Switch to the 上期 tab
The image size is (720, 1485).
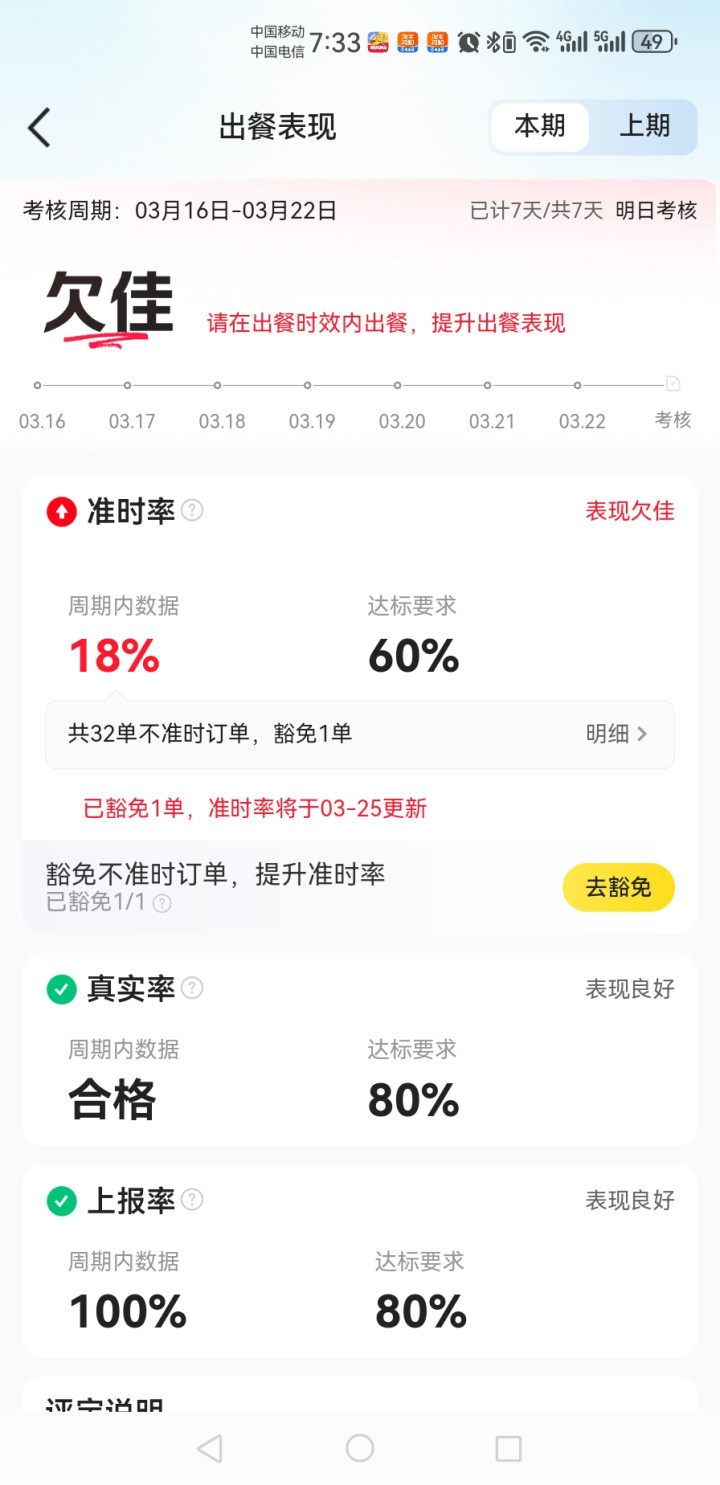[644, 126]
